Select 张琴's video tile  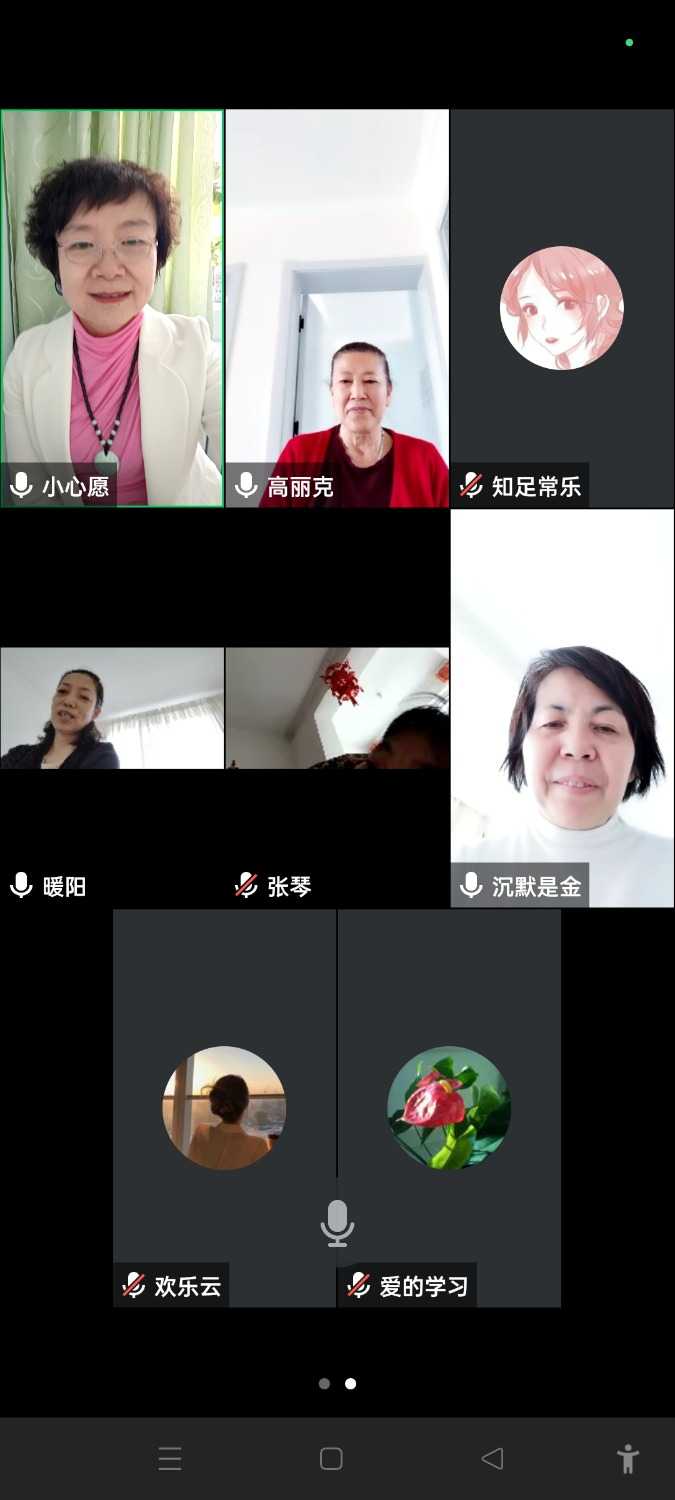[337, 708]
